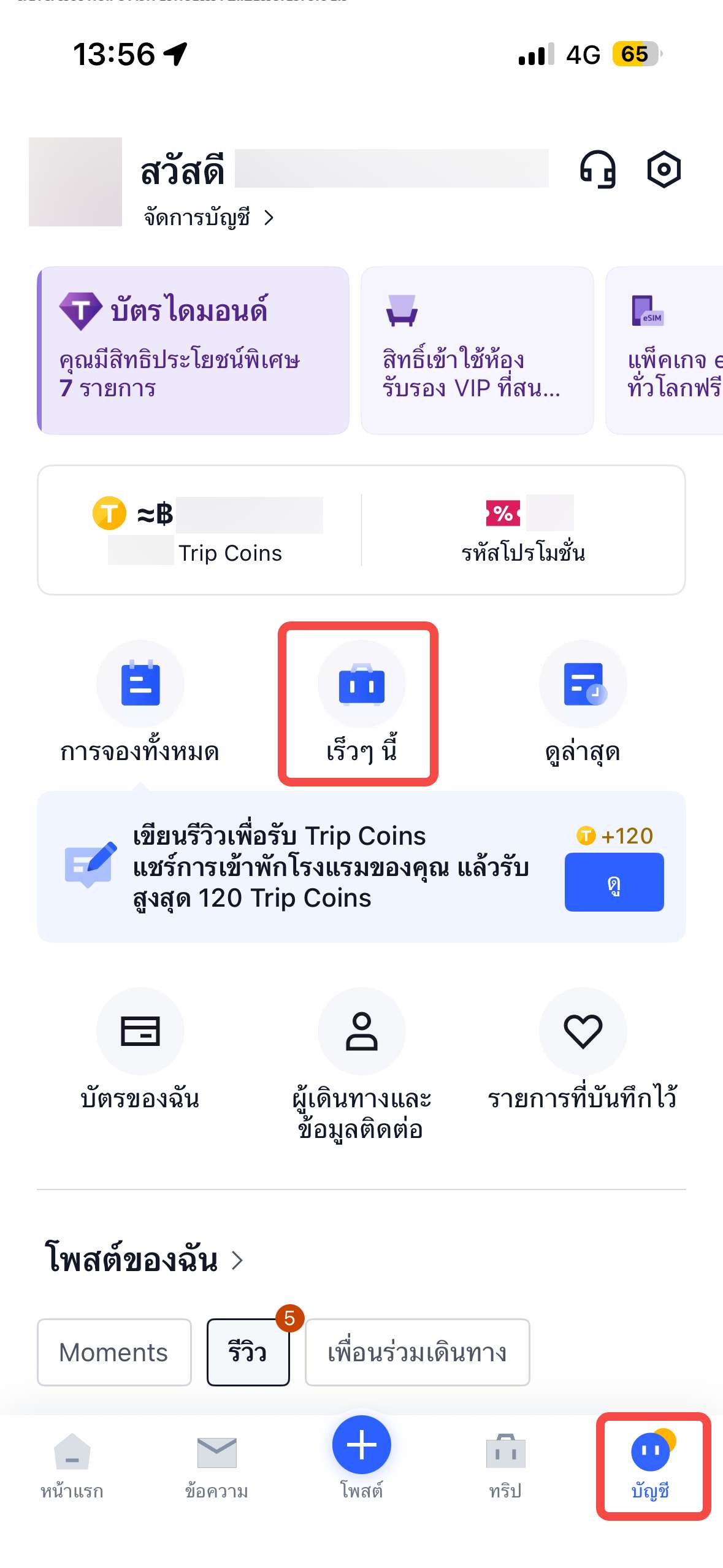Tap the Trip Coins coin icon
The width and height of the screenshot is (723, 1568).
click(x=109, y=515)
